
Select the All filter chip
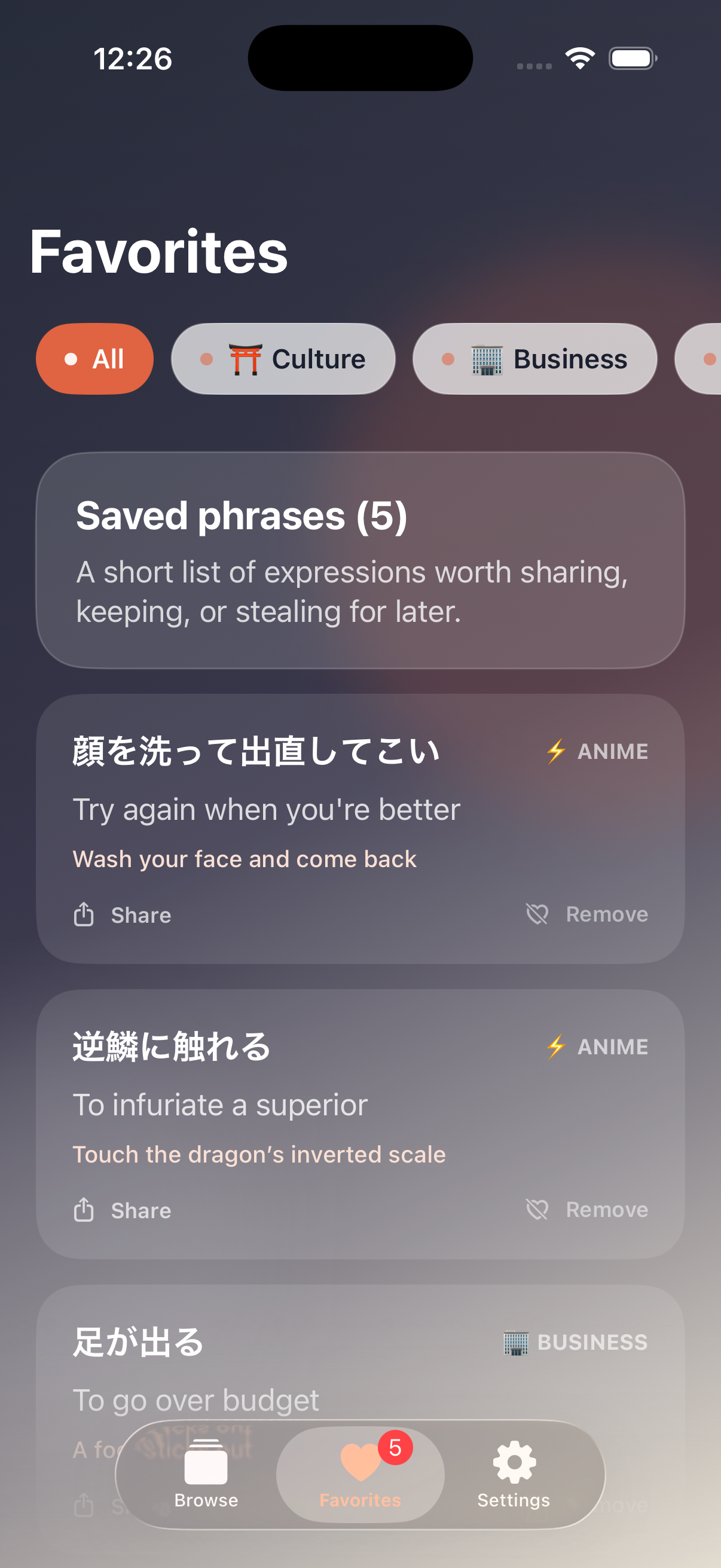(x=95, y=359)
